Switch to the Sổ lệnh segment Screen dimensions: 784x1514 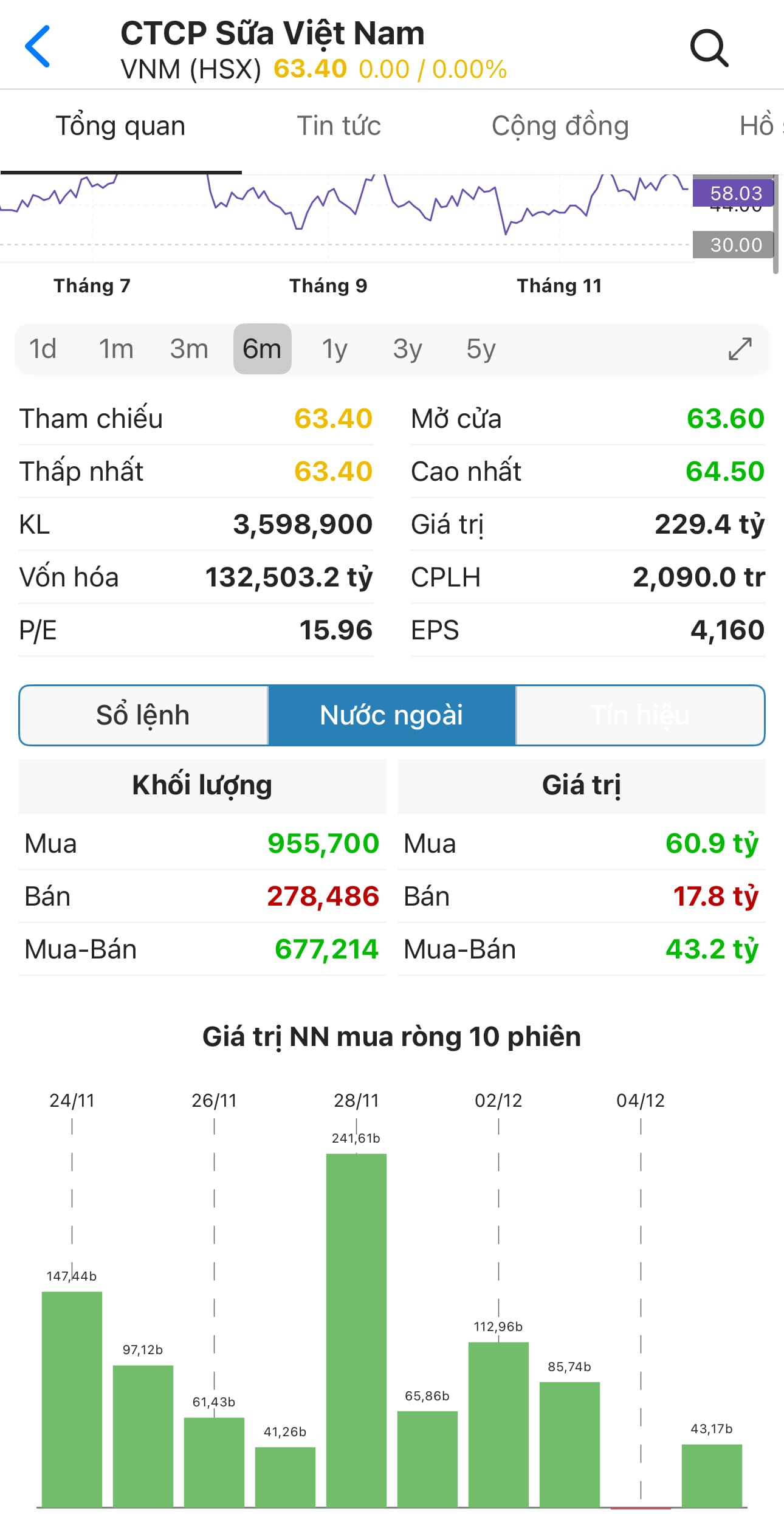[x=143, y=715]
